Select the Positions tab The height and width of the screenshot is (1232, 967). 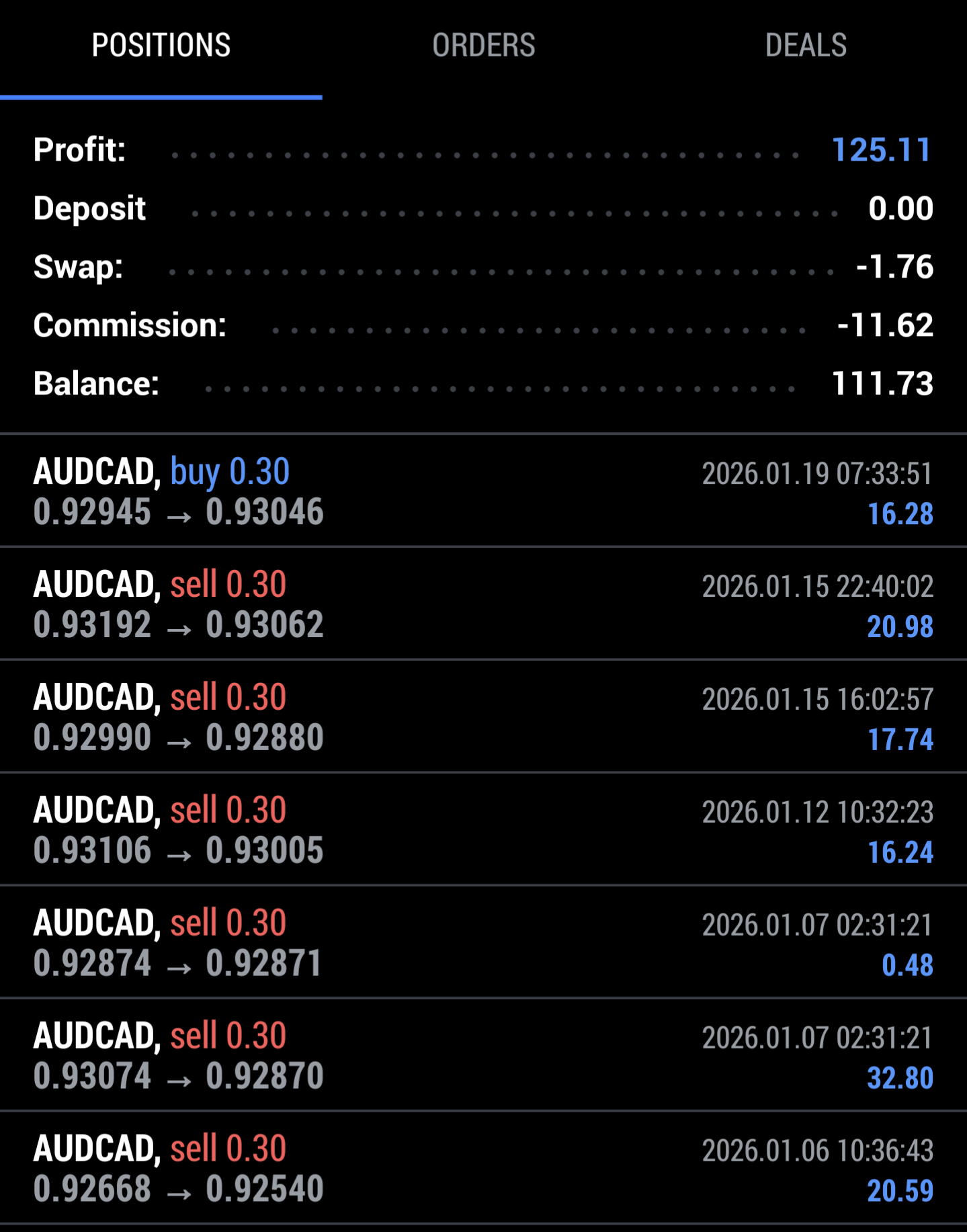[x=161, y=46]
